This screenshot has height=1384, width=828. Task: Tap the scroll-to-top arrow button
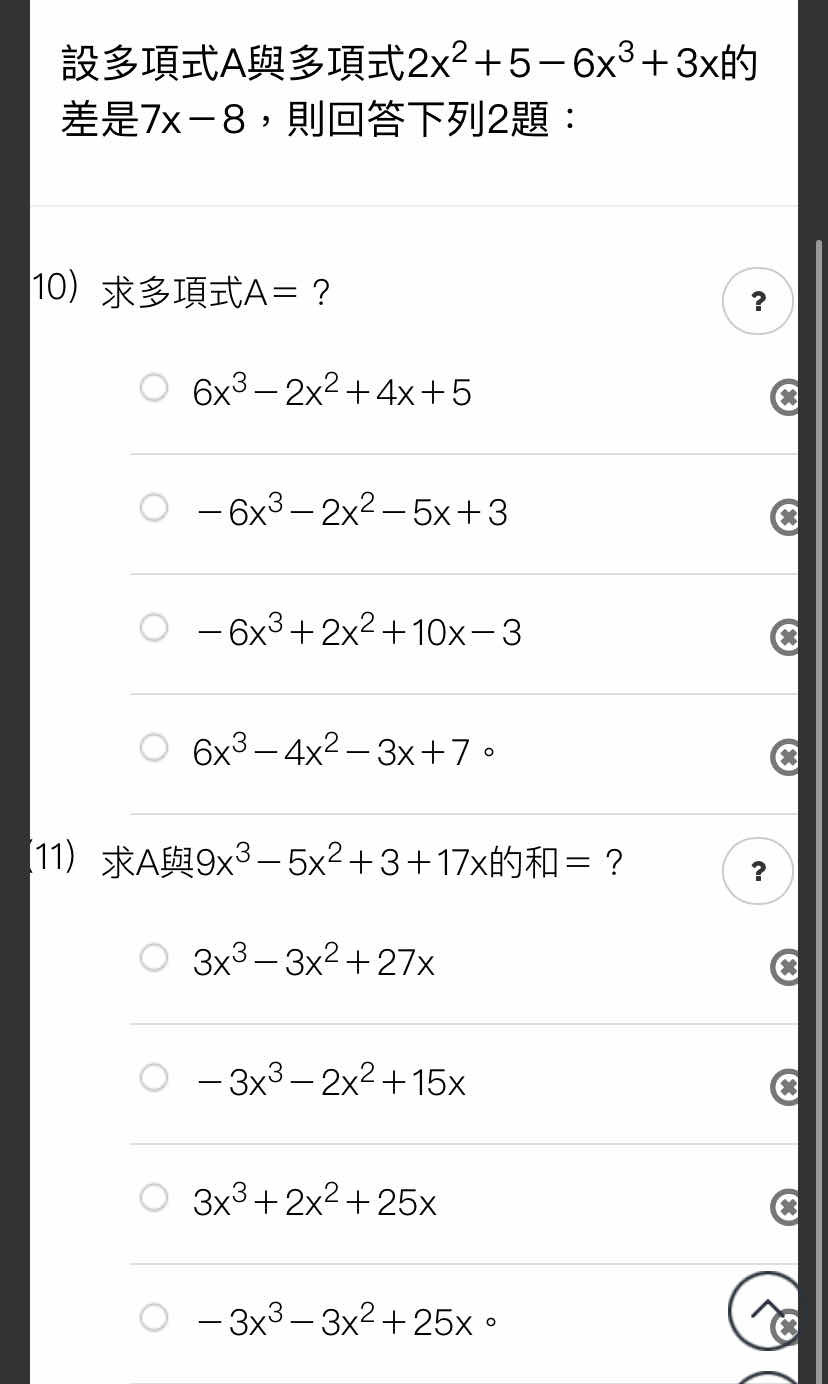point(765,1311)
